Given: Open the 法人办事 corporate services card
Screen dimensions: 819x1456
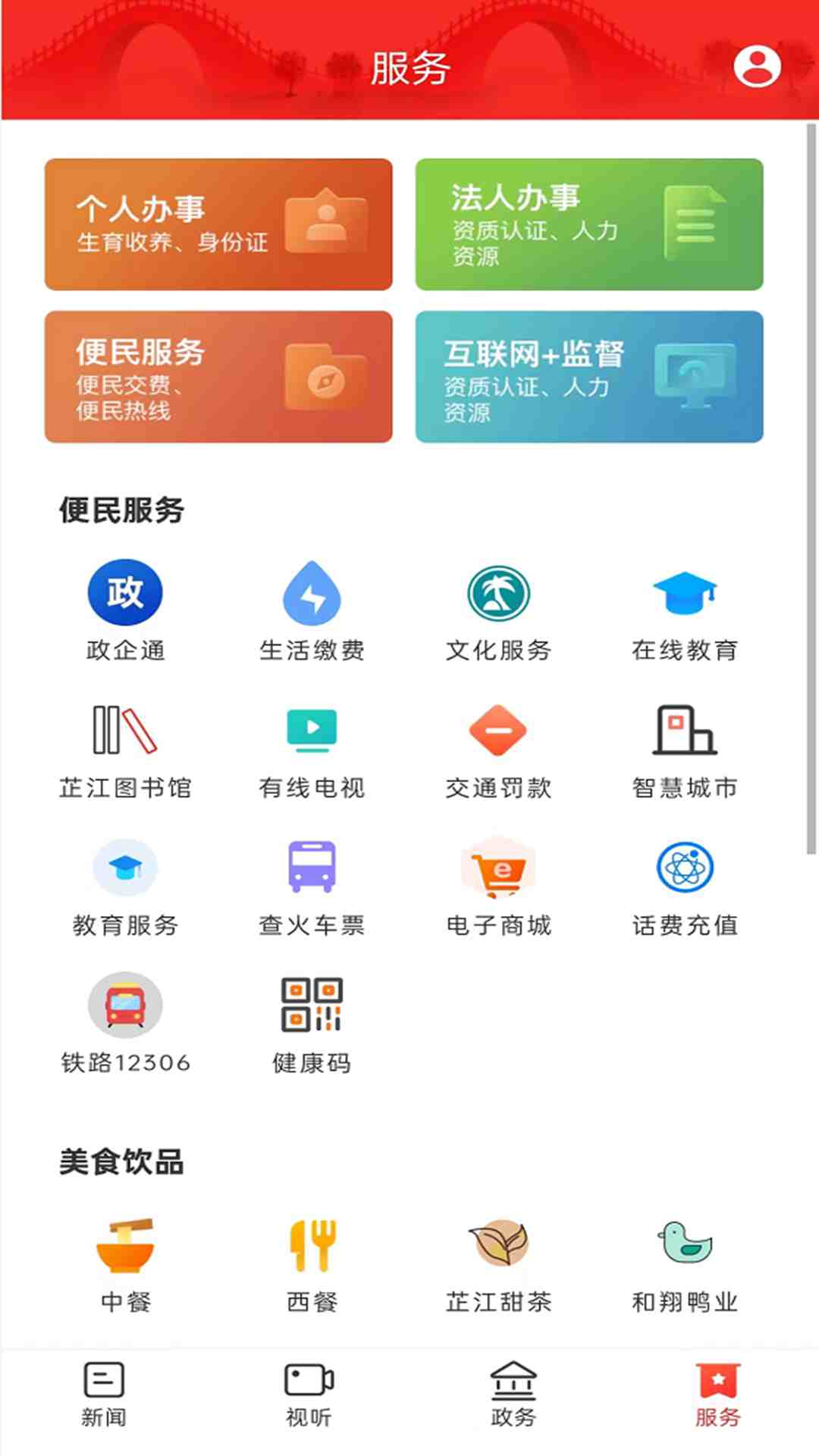Looking at the screenshot, I should point(589,224).
